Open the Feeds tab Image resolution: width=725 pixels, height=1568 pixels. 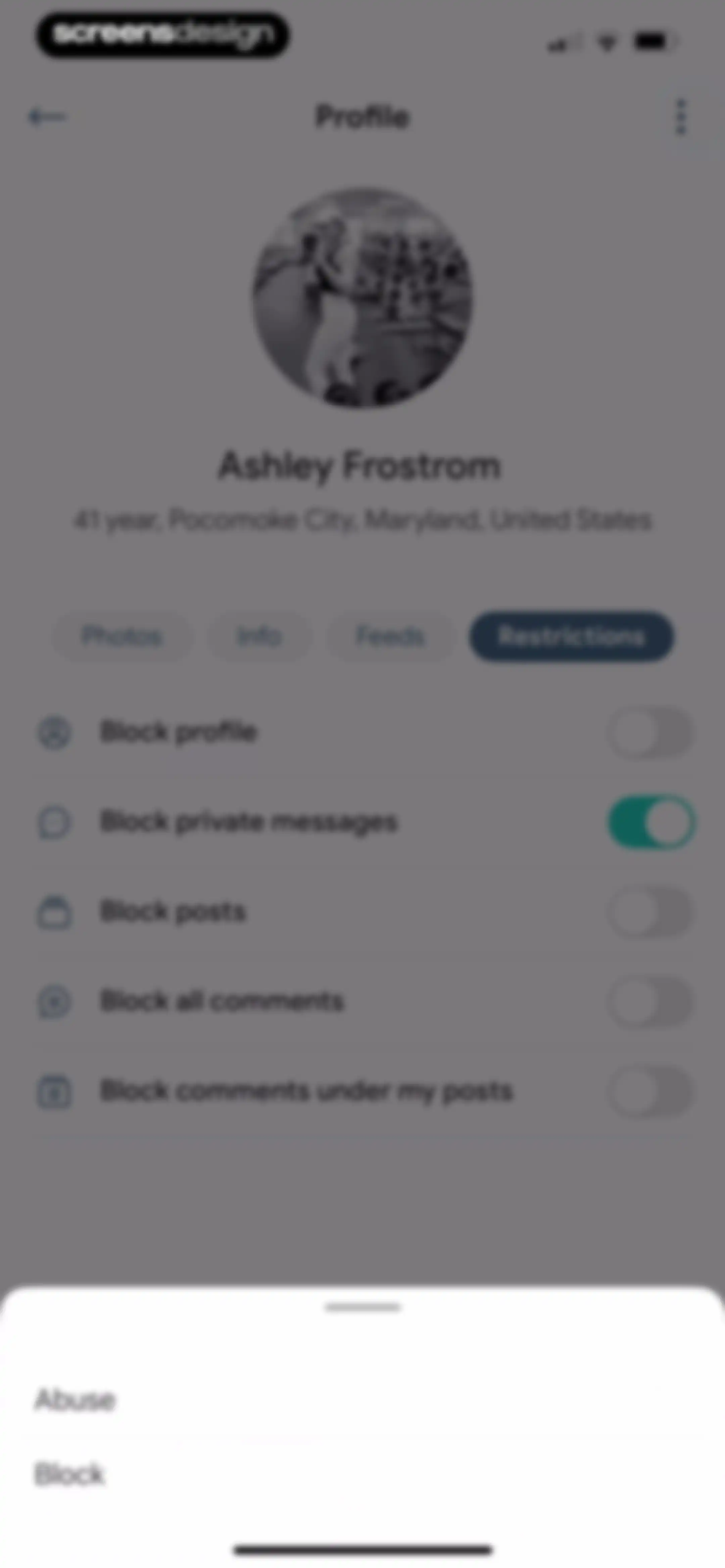click(x=390, y=636)
